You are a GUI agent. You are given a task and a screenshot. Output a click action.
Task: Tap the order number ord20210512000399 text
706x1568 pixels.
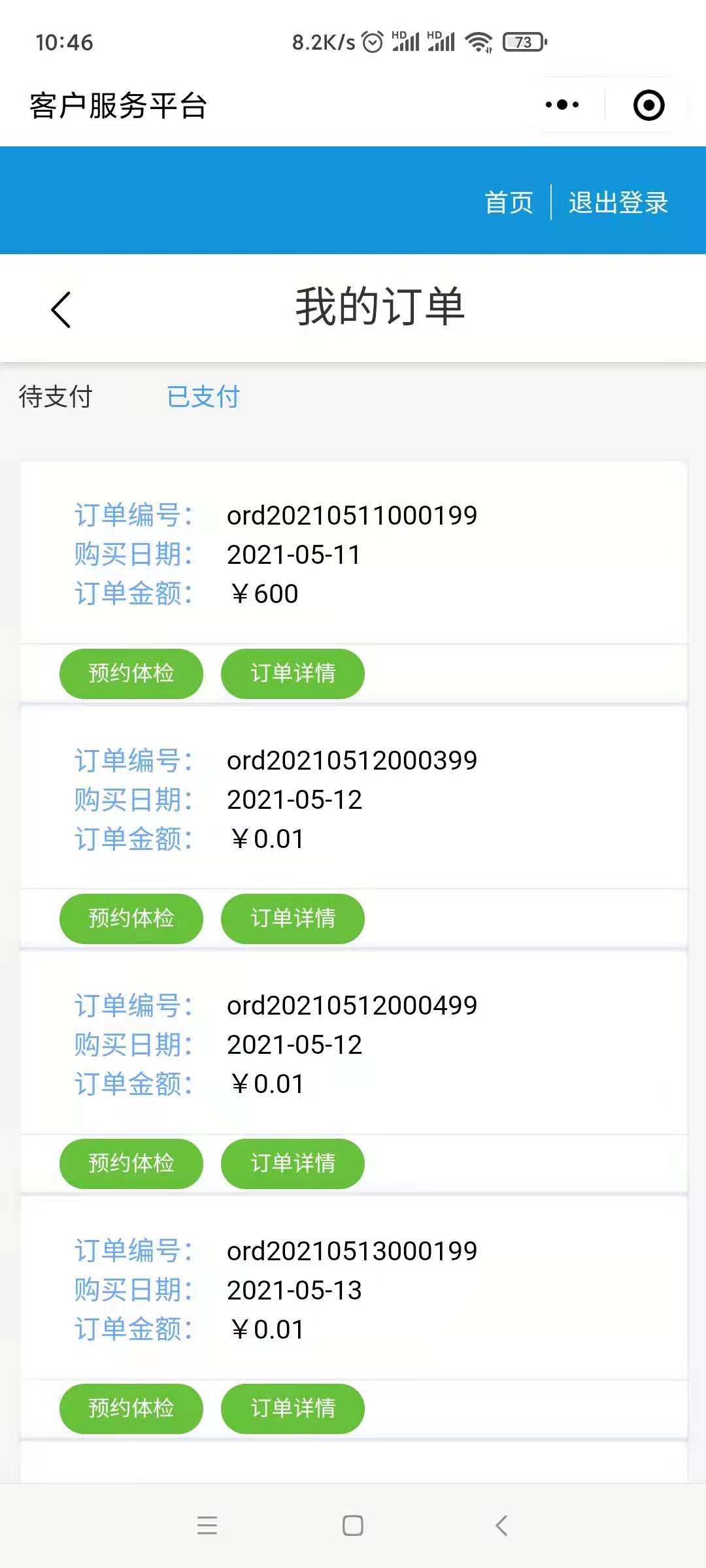click(352, 760)
